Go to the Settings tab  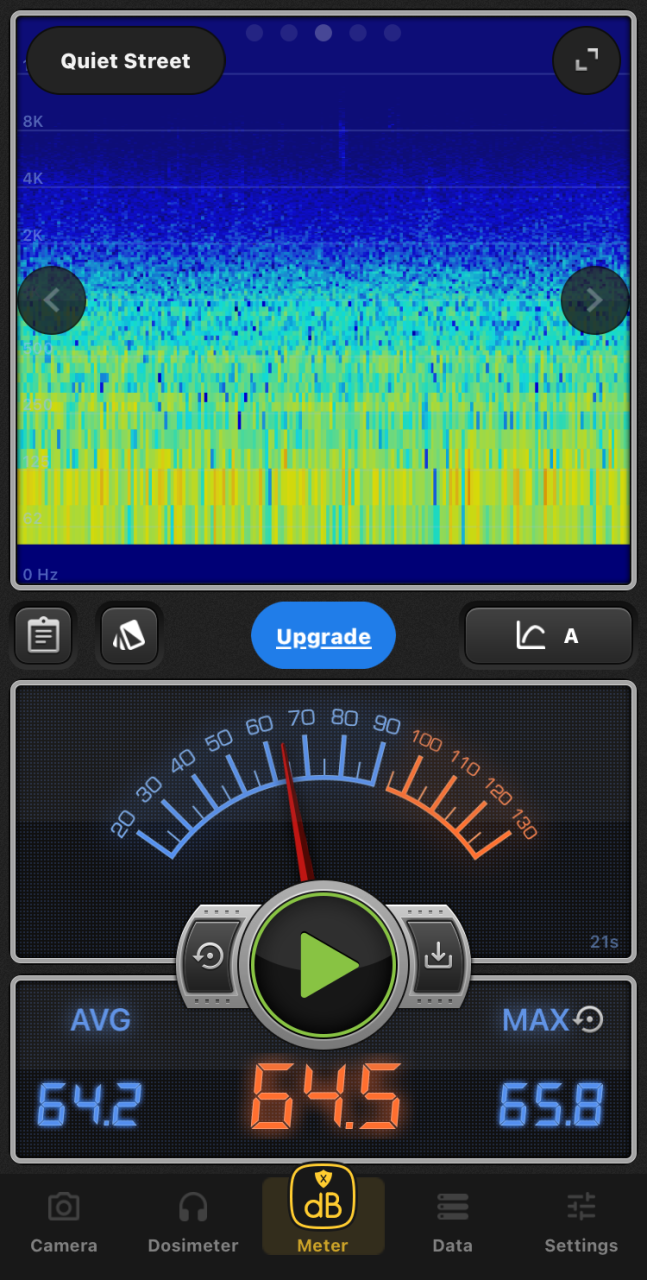tap(581, 1222)
